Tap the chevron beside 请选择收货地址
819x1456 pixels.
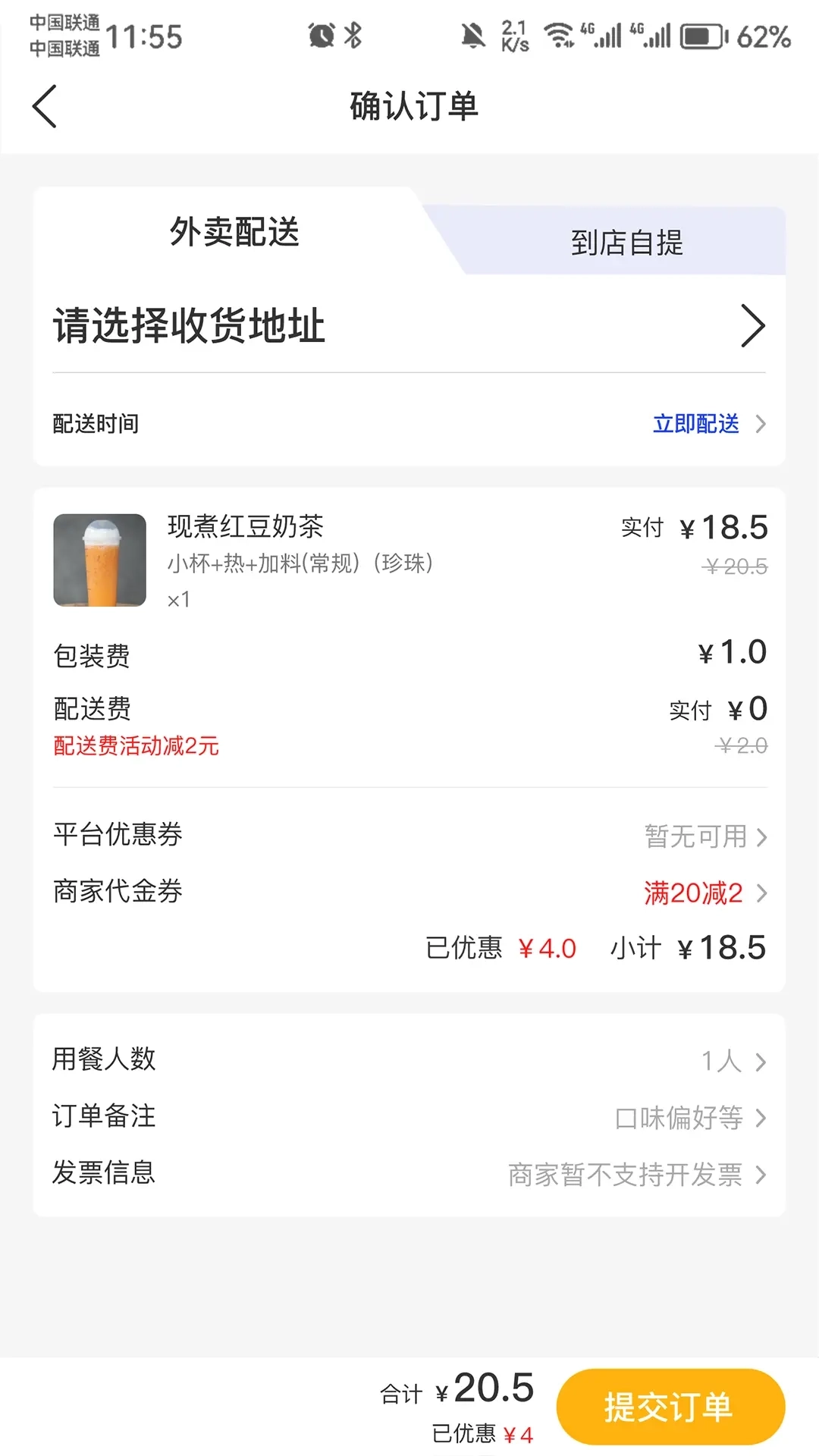(753, 325)
